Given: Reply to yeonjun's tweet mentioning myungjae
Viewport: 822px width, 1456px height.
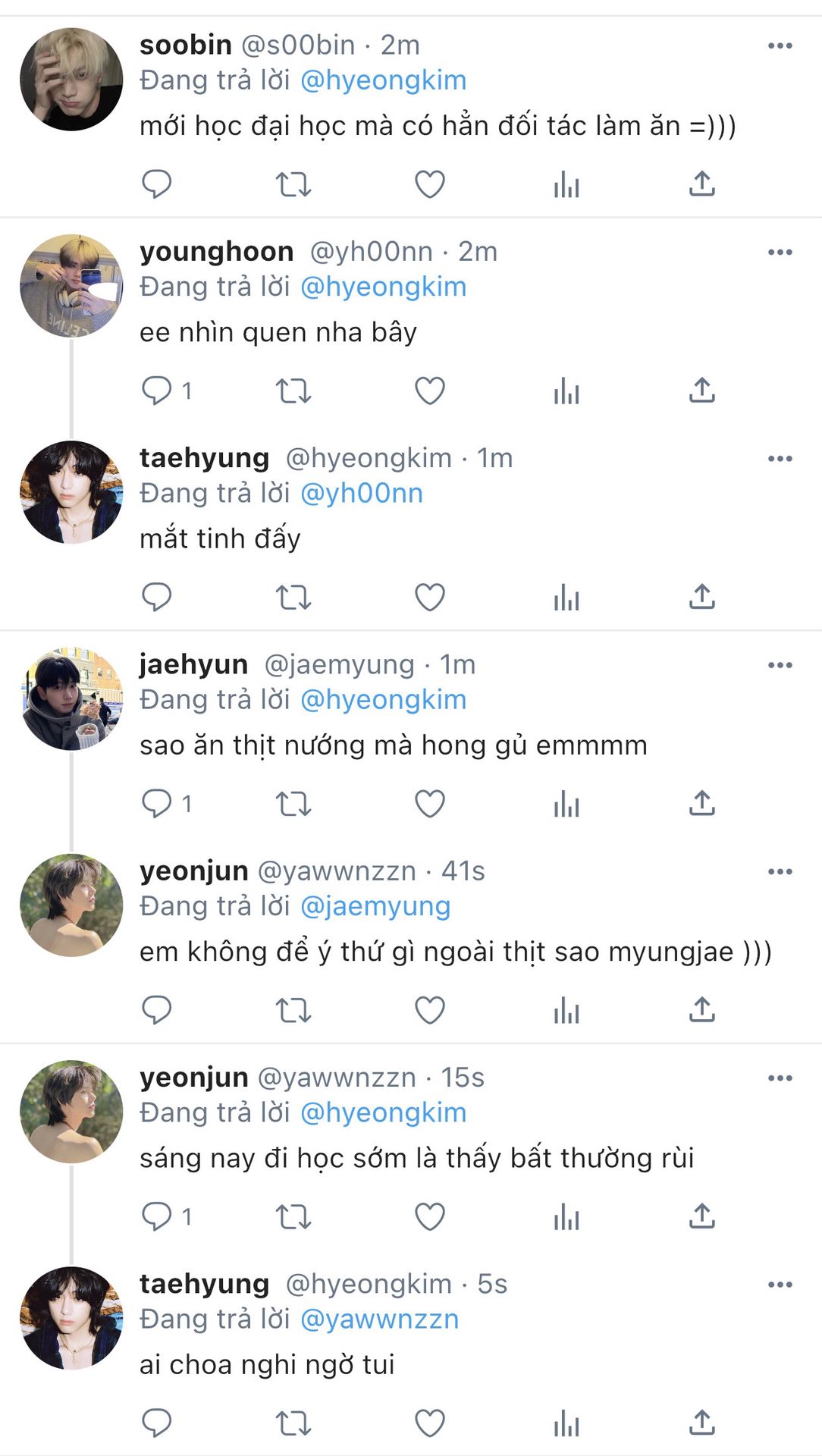Looking at the screenshot, I should click(x=157, y=1010).
